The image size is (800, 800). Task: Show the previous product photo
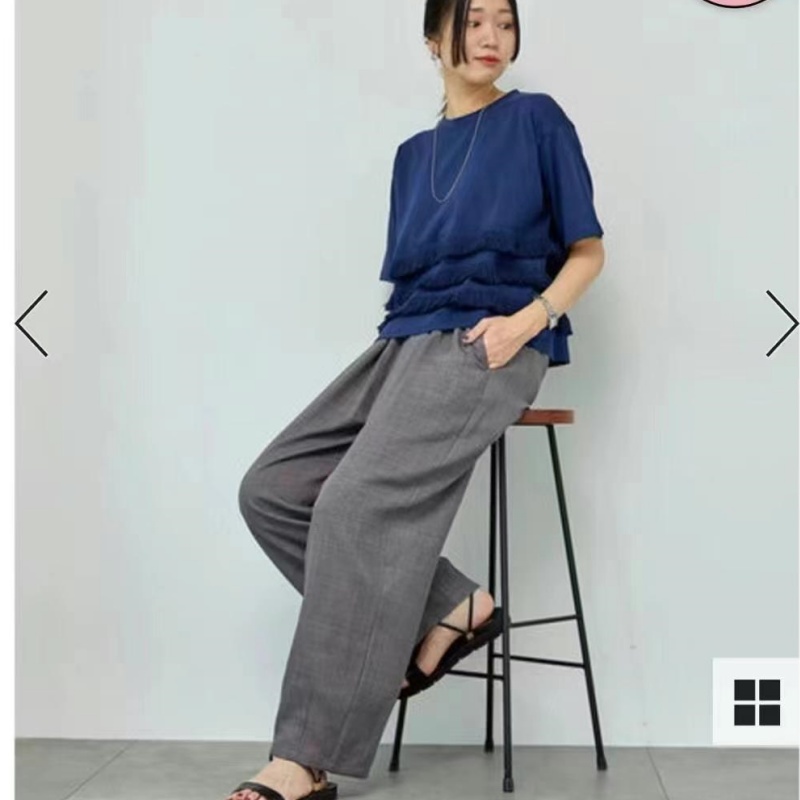point(31,323)
